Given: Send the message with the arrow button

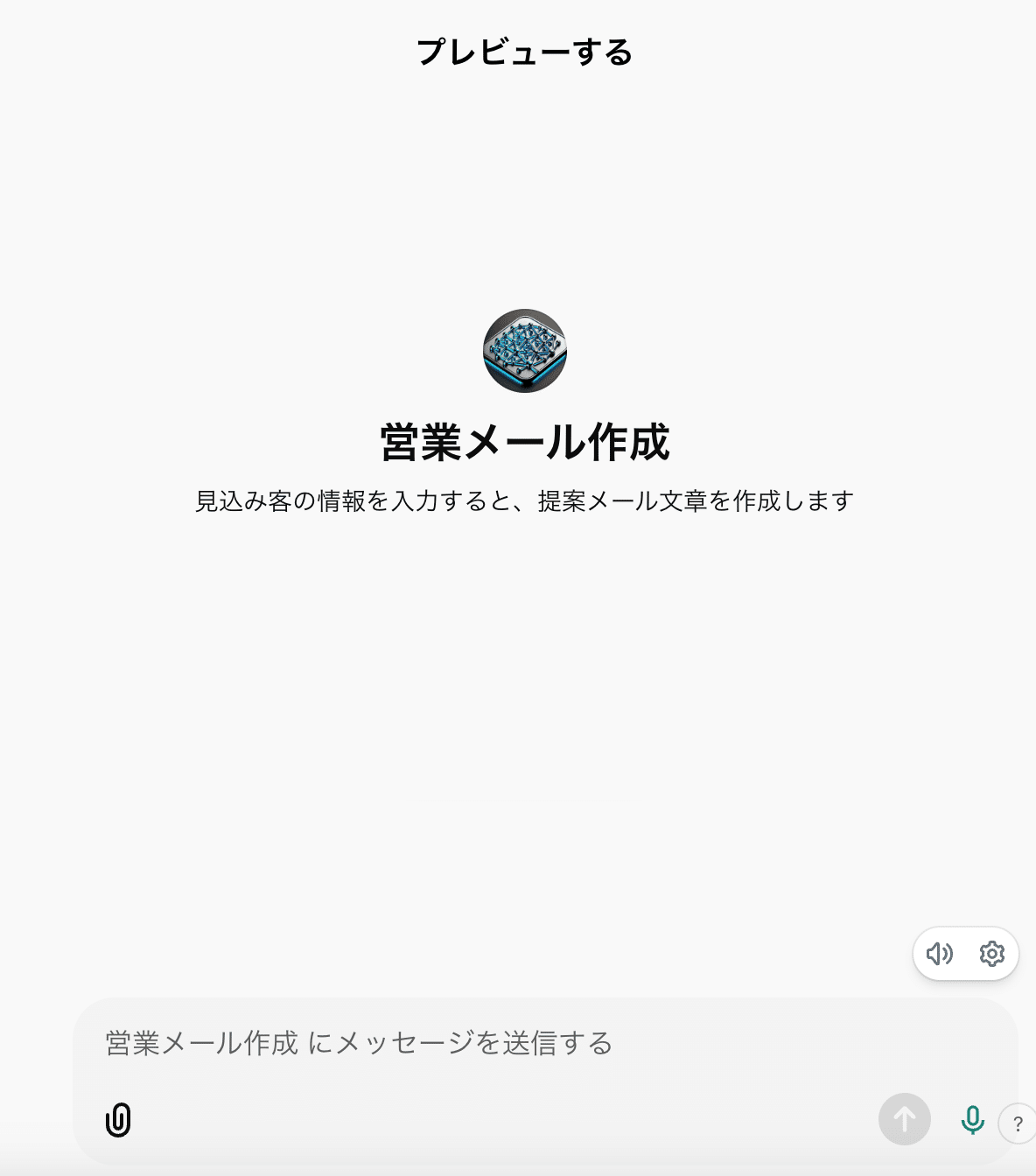Looking at the screenshot, I should click(x=904, y=1119).
